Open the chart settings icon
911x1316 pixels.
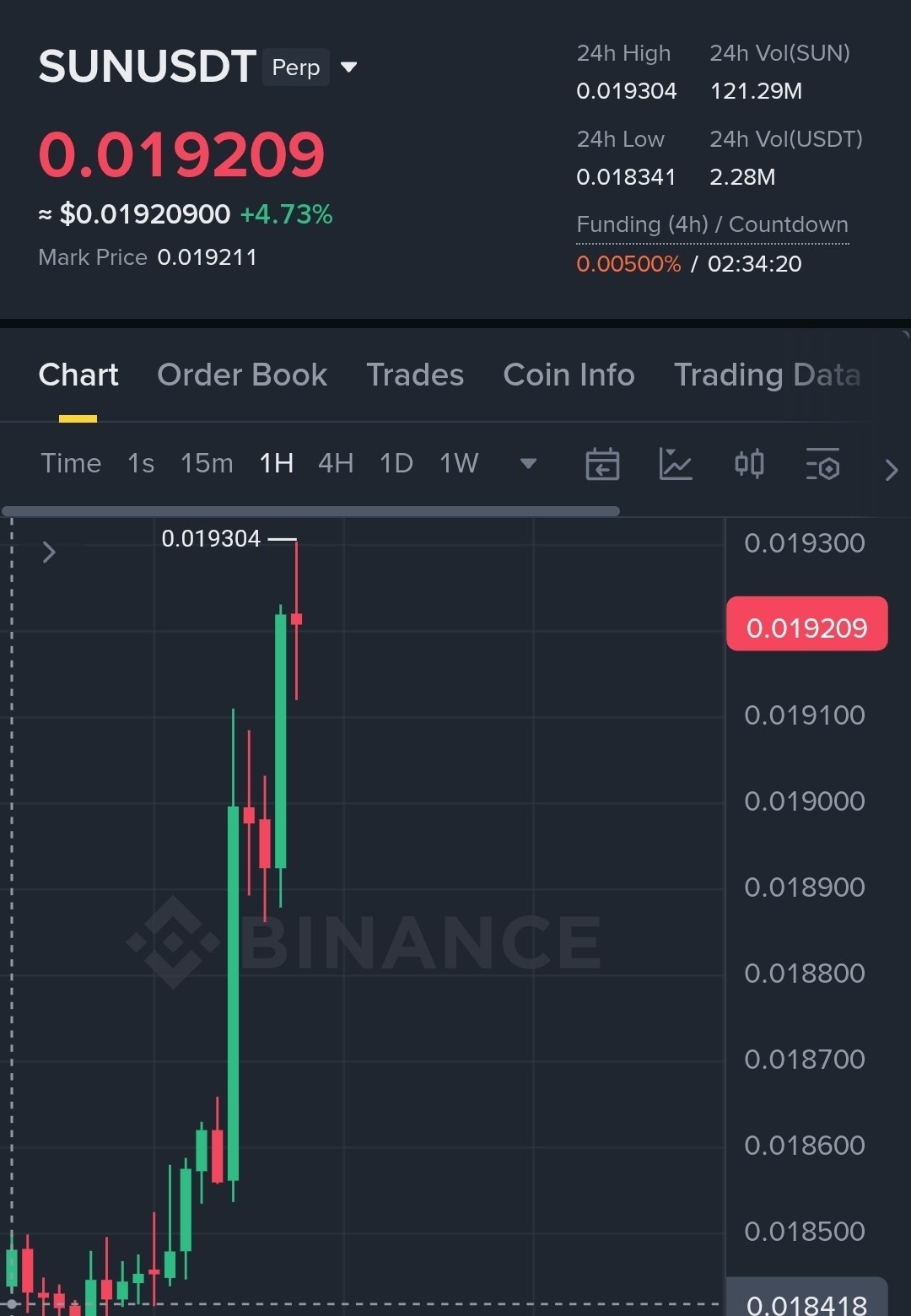pyautogui.click(x=822, y=464)
